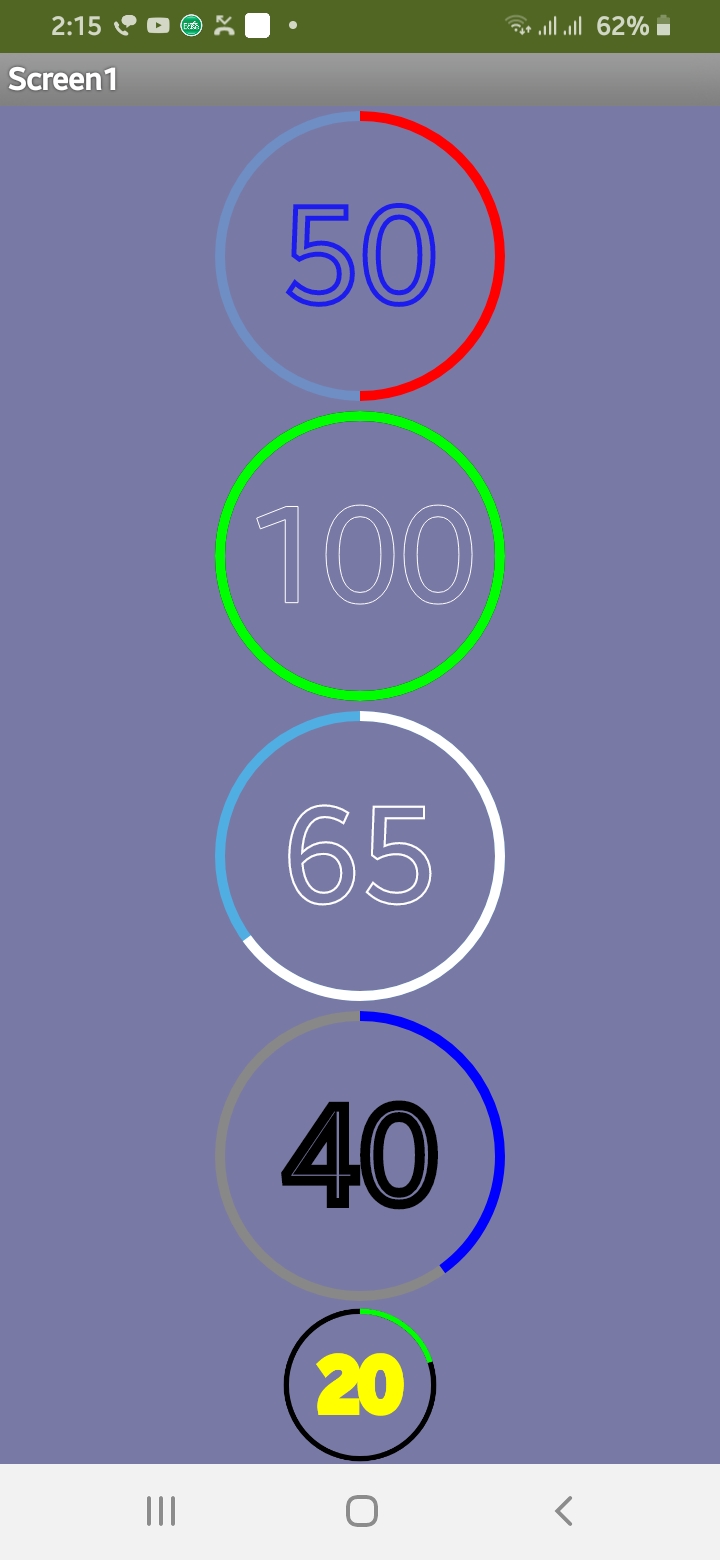Go back using the navigation bar
Viewport: 720px width, 1560px height.
point(564,1510)
